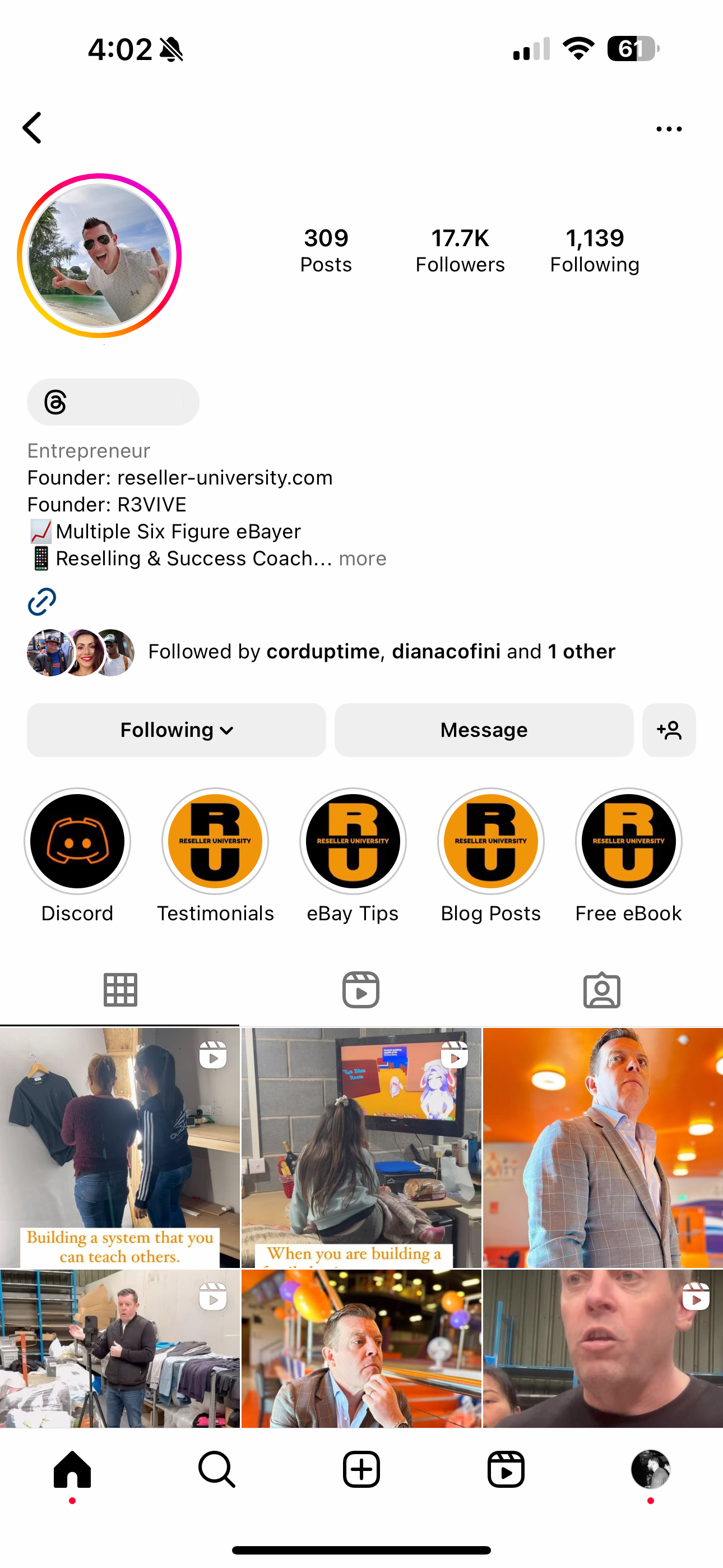This screenshot has height=1568, width=723.
Task: Open the Discord highlight
Action: [77, 841]
